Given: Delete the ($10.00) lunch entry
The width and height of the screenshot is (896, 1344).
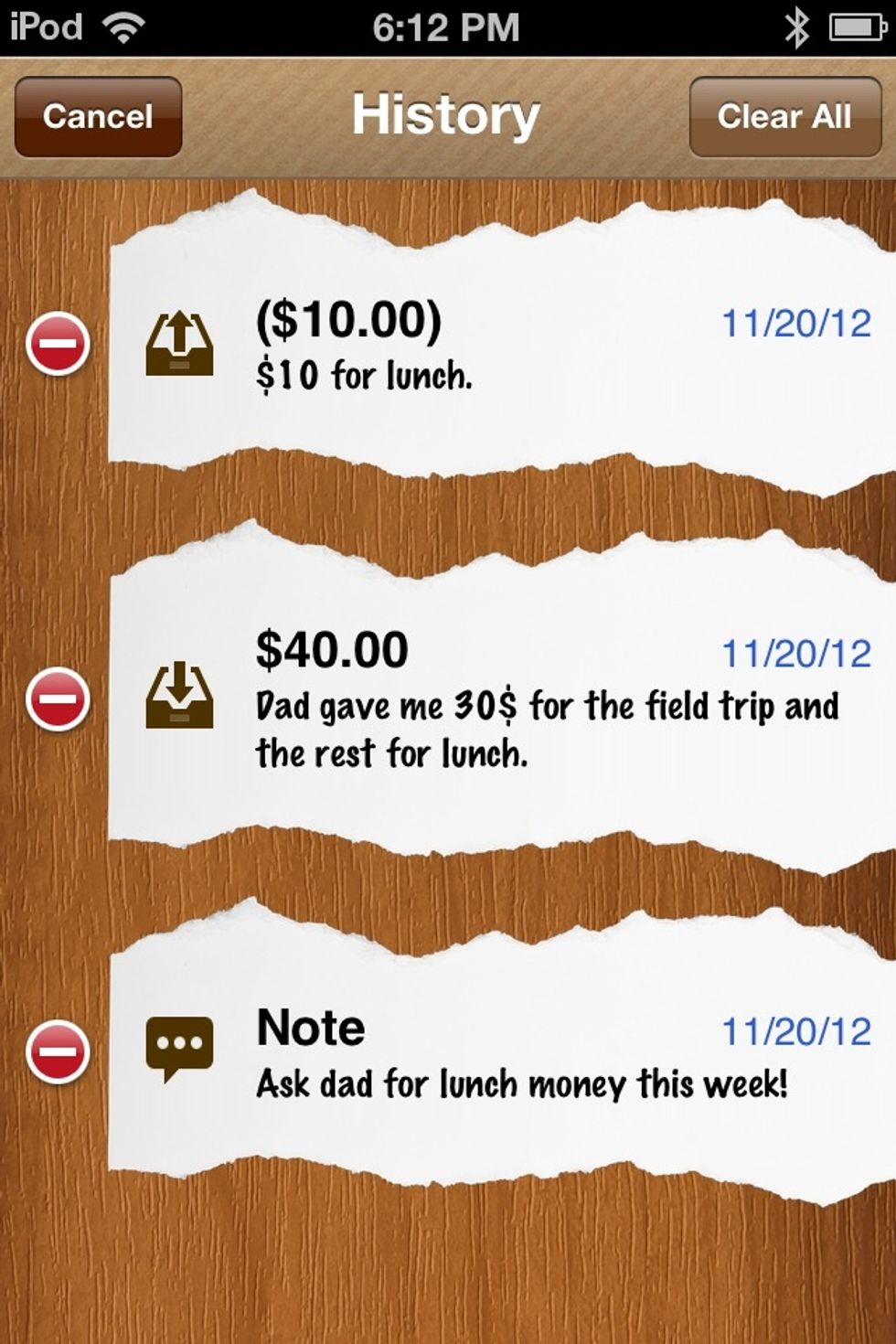Looking at the screenshot, I should [x=58, y=345].
